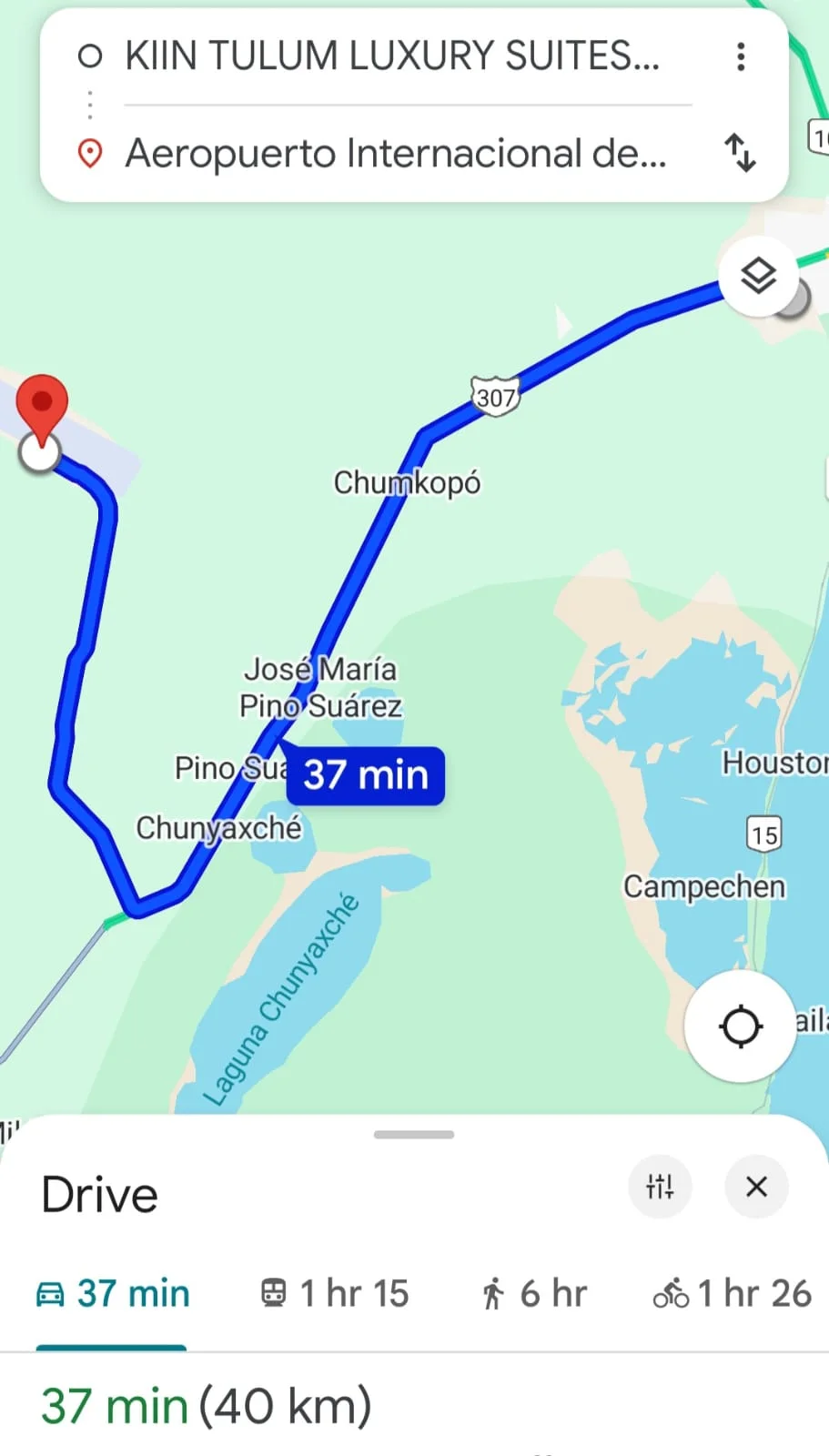This screenshot has width=829, height=1456.
Task: Swap the start and destination locations
Action: pos(740,153)
